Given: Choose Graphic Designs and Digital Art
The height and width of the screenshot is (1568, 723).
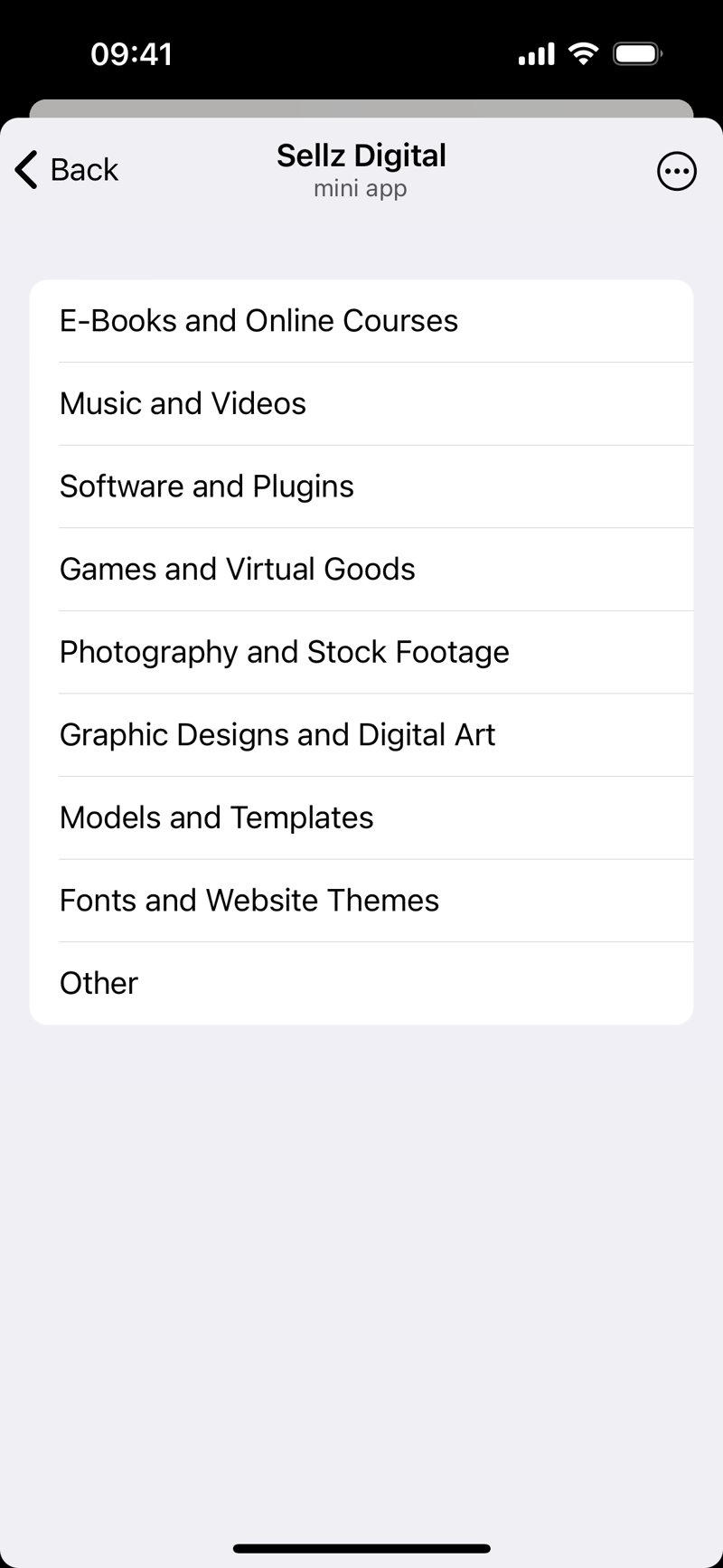Looking at the screenshot, I should tap(277, 735).
